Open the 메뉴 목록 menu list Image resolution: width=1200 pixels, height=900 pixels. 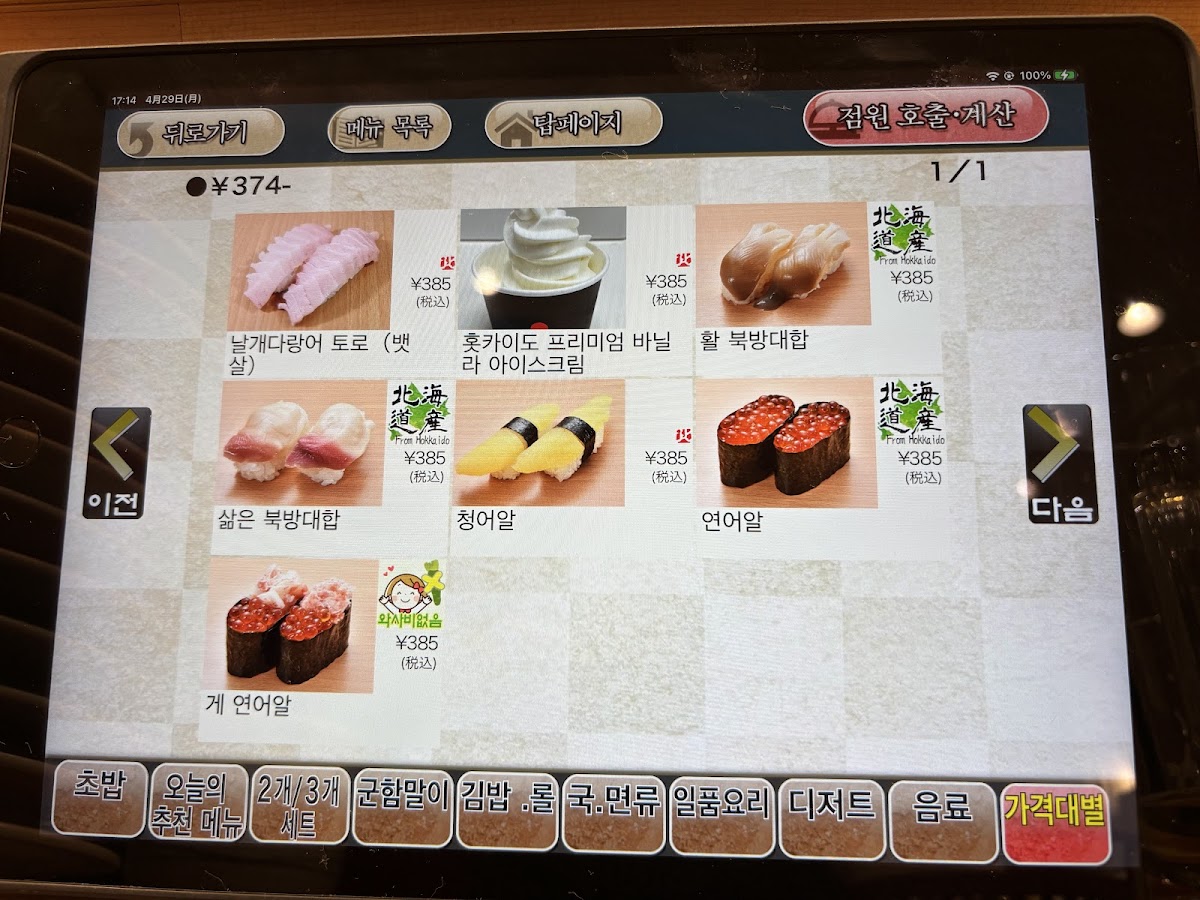(x=389, y=127)
